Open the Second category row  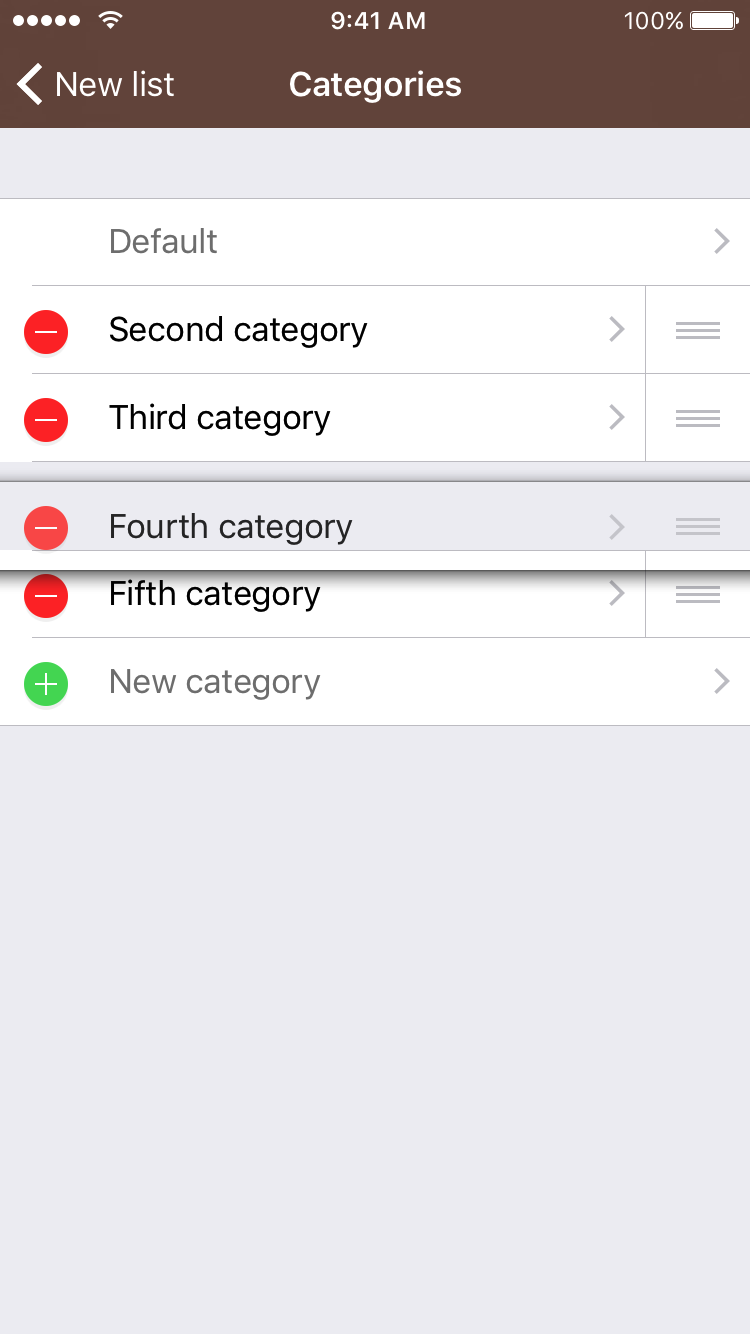click(x=323, y=330)
